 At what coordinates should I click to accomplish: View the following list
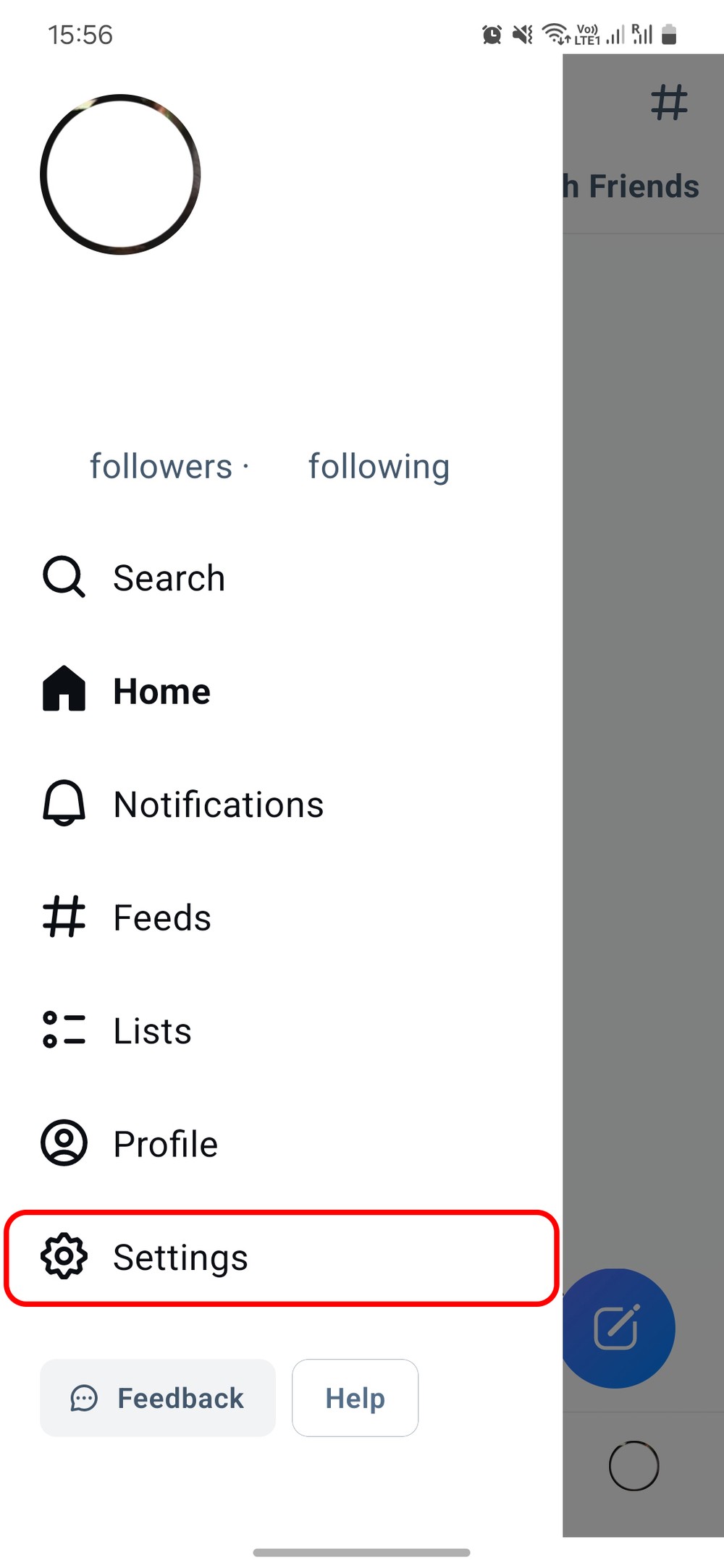pos(378,467)
